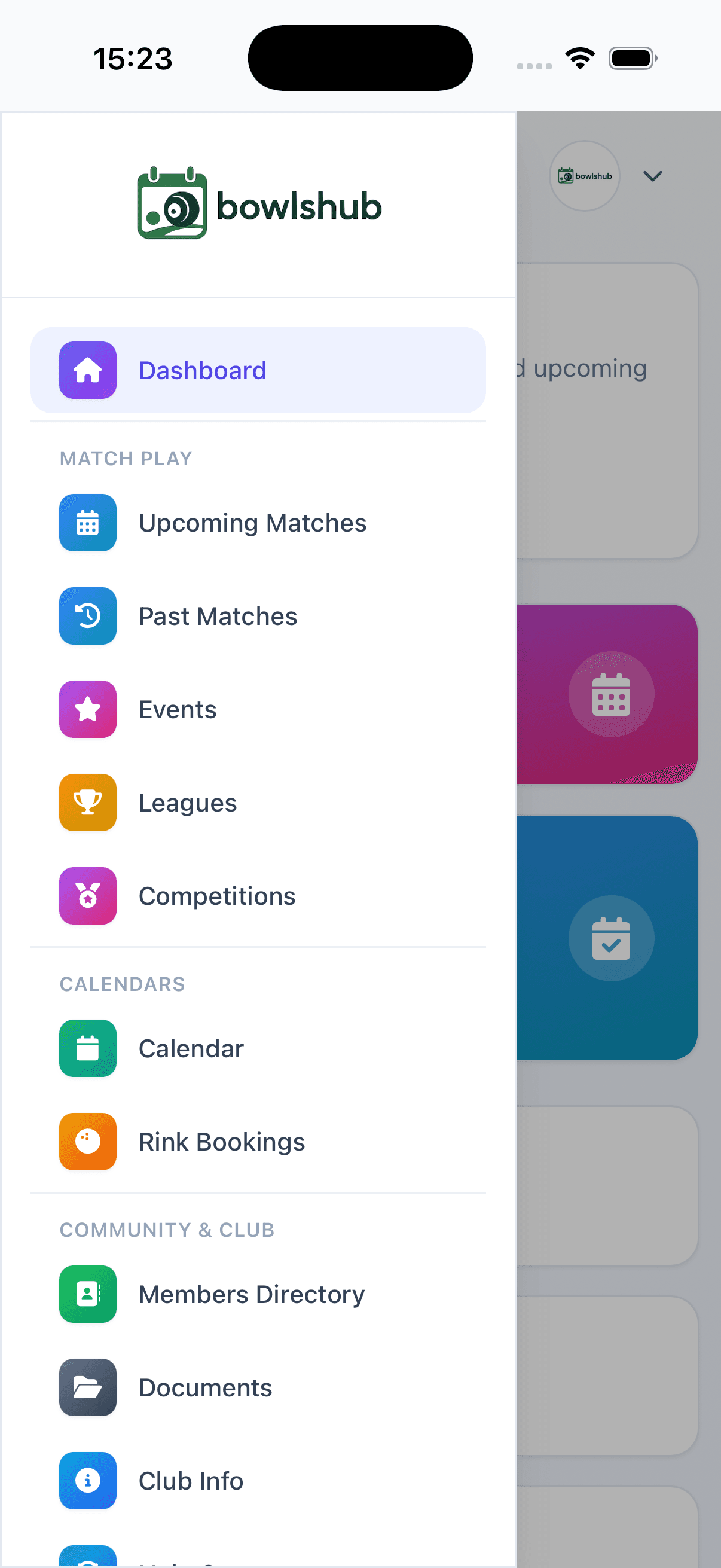The width and height of the screenshot is (721, 1568).
Task: Select the Calendar icon under Calendars
Action: 88,1048
